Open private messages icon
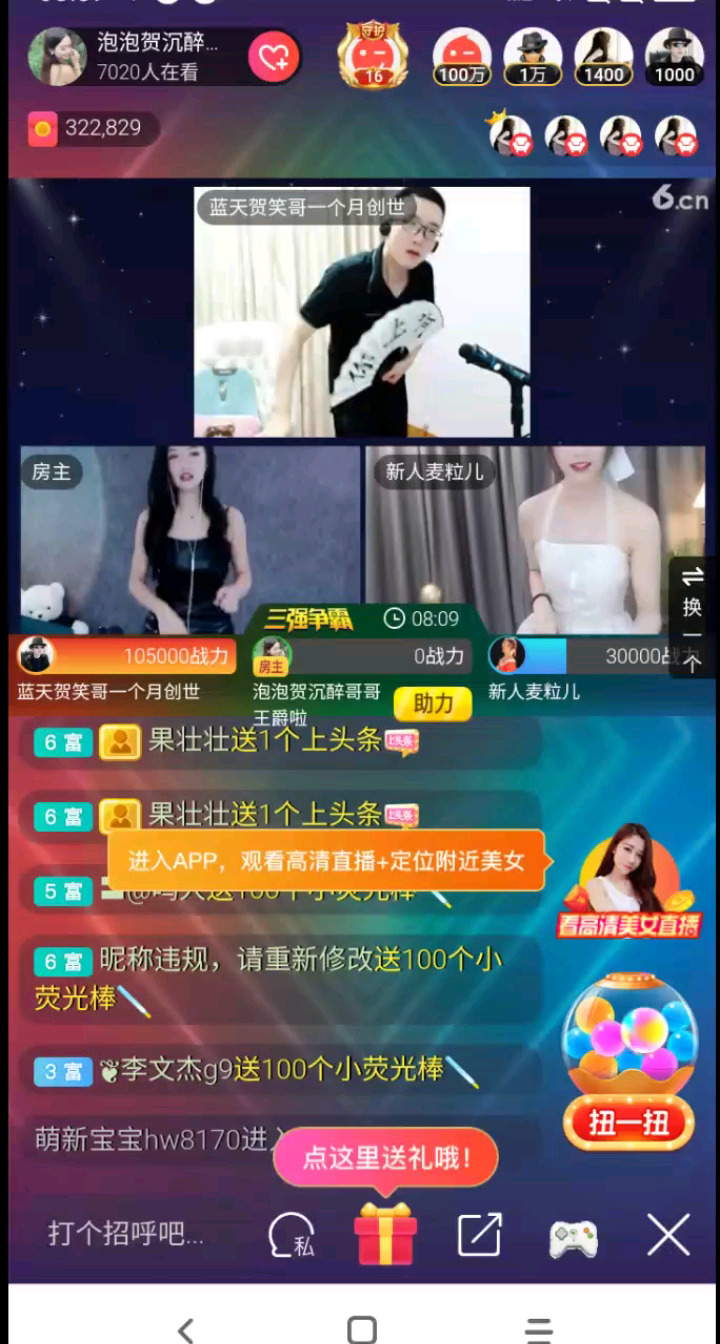Screen dimensions: 720x1344 pyautogui.click(x=291, y=1236)
